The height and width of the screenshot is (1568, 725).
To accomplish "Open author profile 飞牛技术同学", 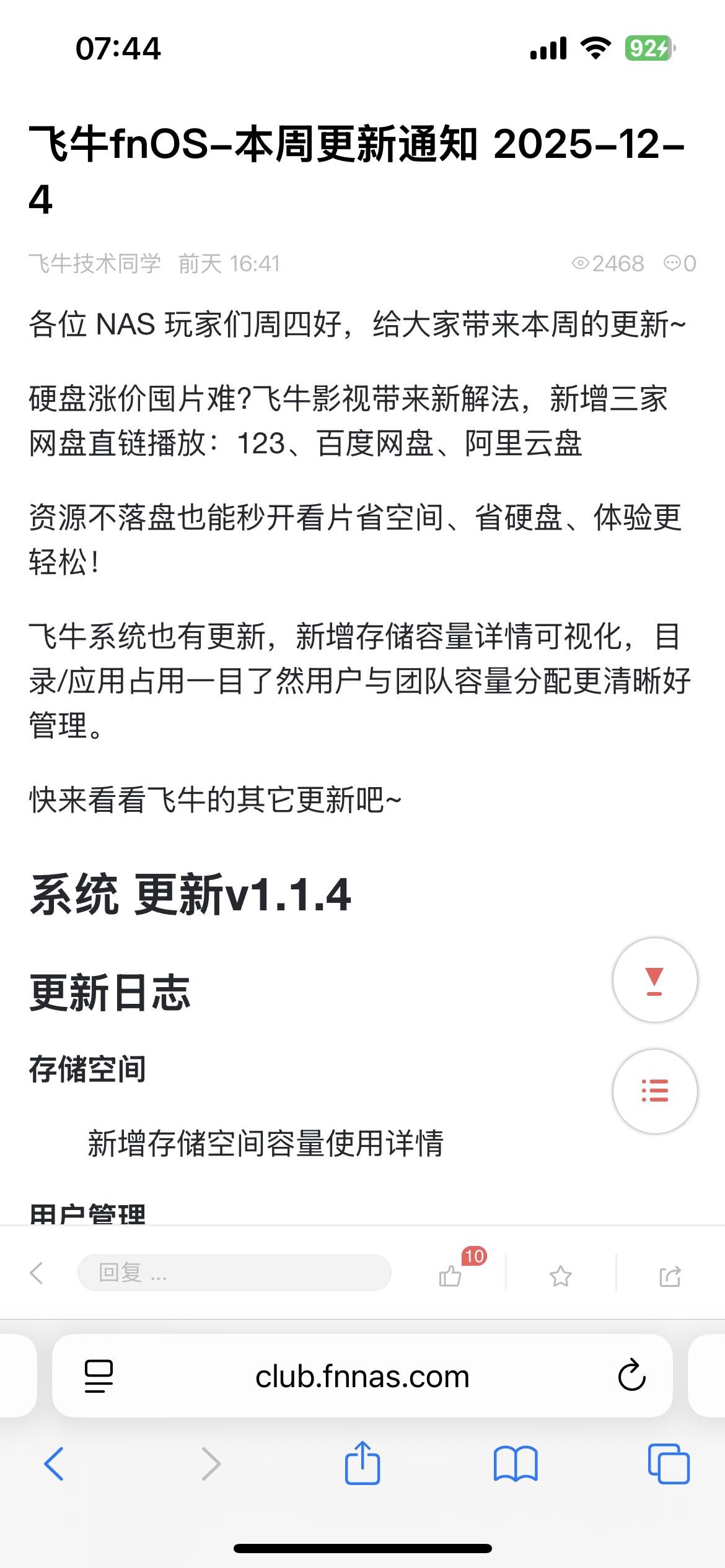I will (95, 264).
